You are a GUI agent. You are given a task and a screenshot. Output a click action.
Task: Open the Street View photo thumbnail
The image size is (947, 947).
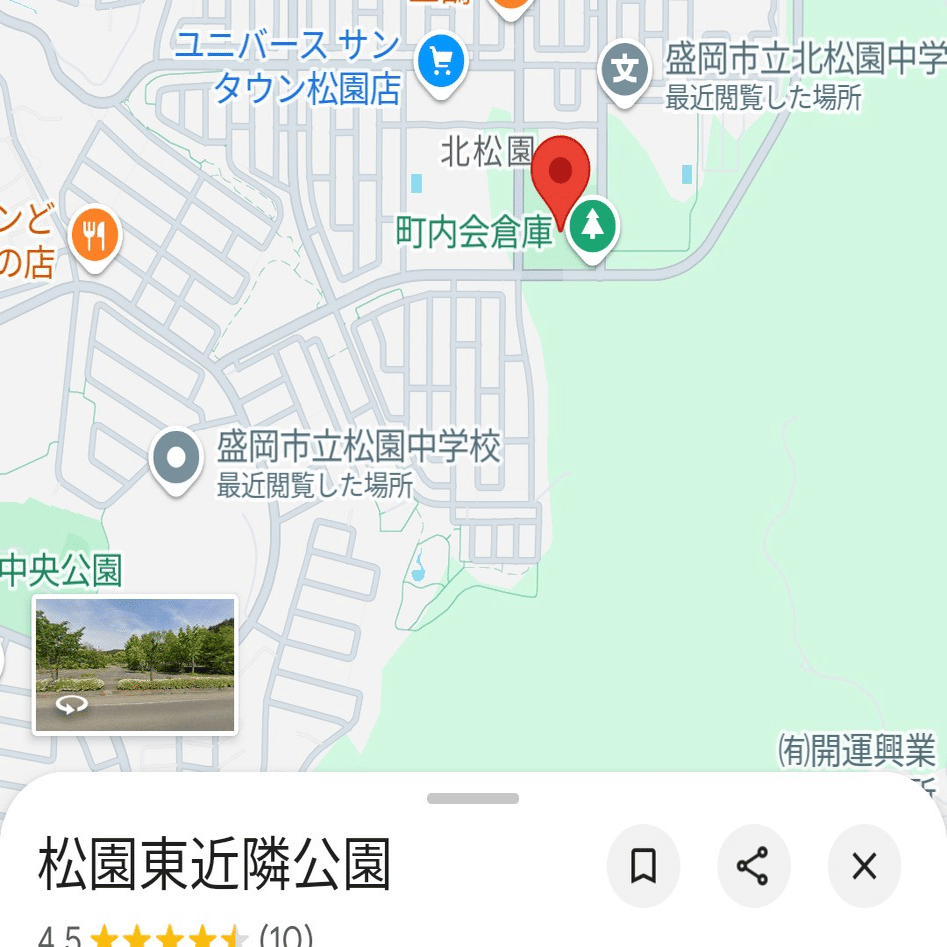coord(135,665)
